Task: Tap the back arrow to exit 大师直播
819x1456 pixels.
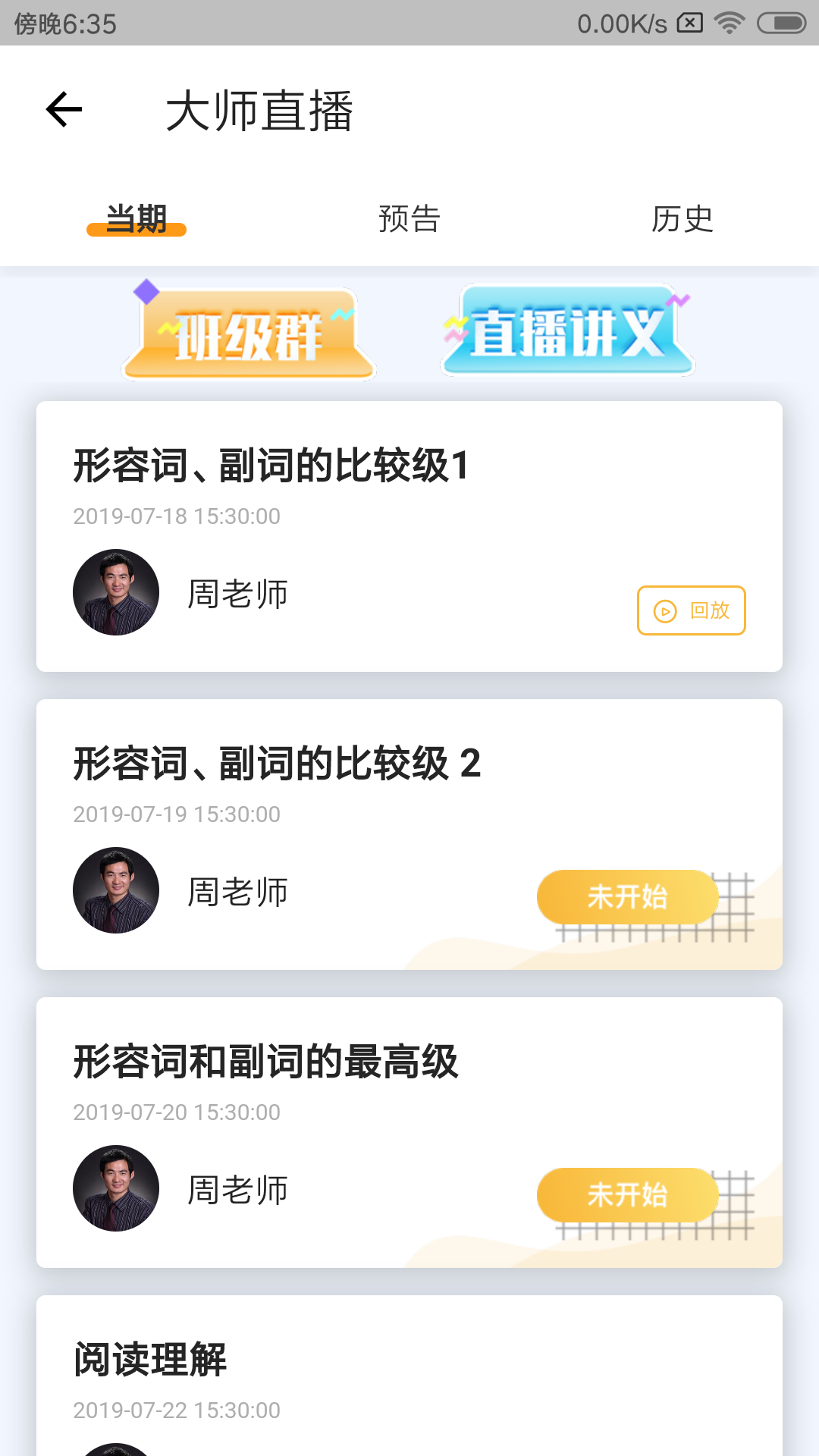Action: click(64, 109)
